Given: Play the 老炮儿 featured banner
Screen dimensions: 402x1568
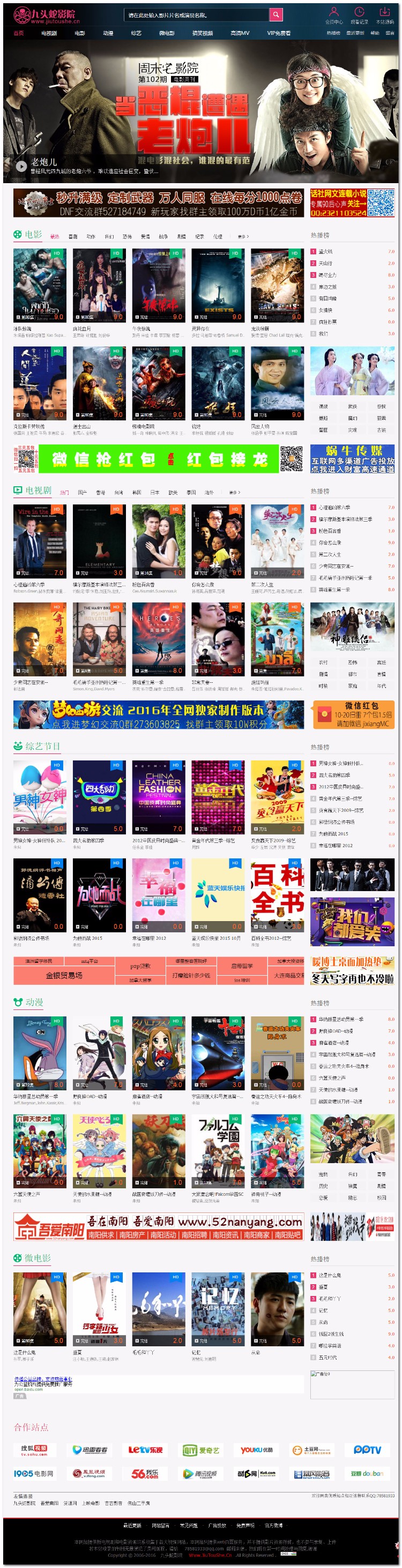Looking at the screenshot, I should point(21,165).
